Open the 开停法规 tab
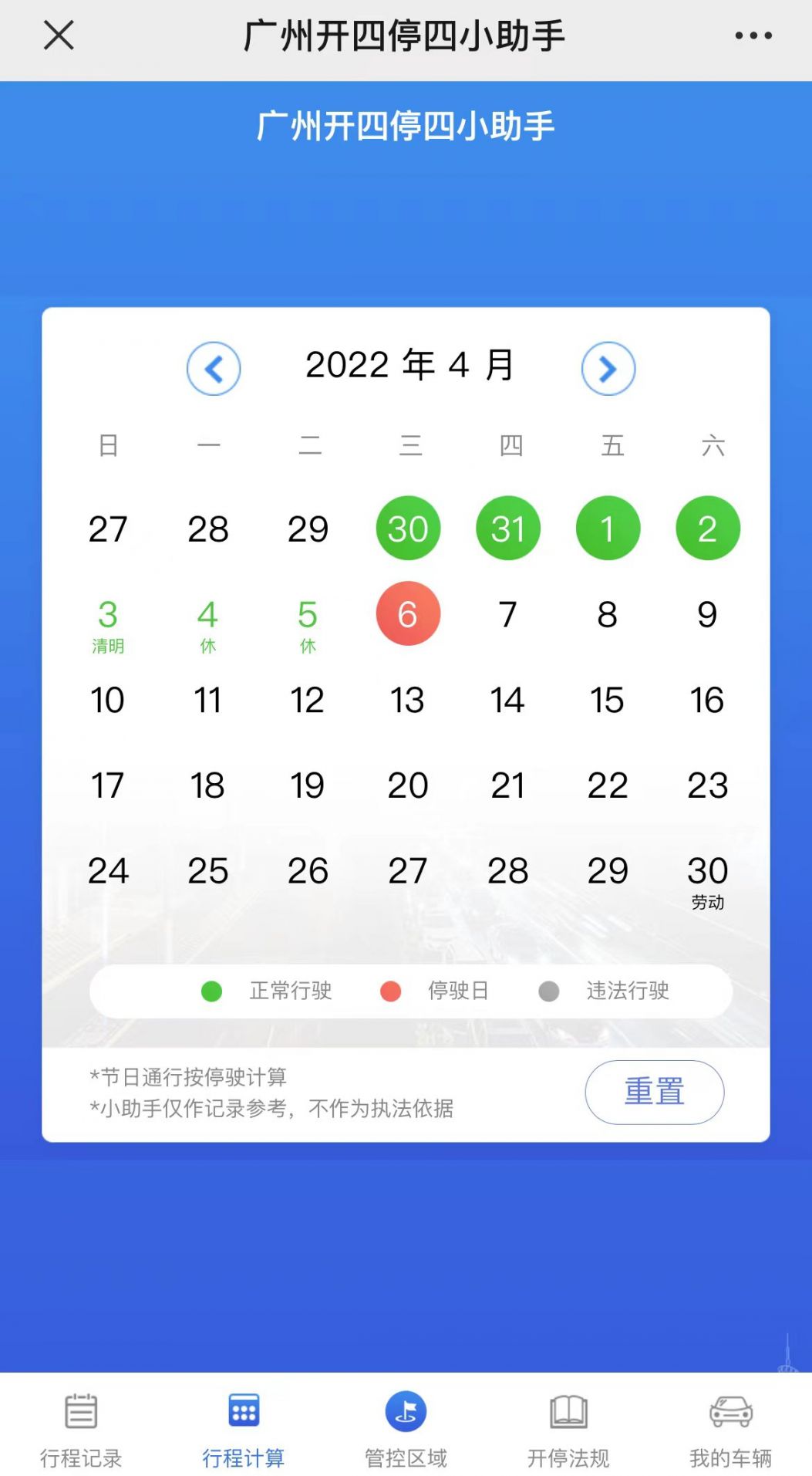 tap(568, 1430)
